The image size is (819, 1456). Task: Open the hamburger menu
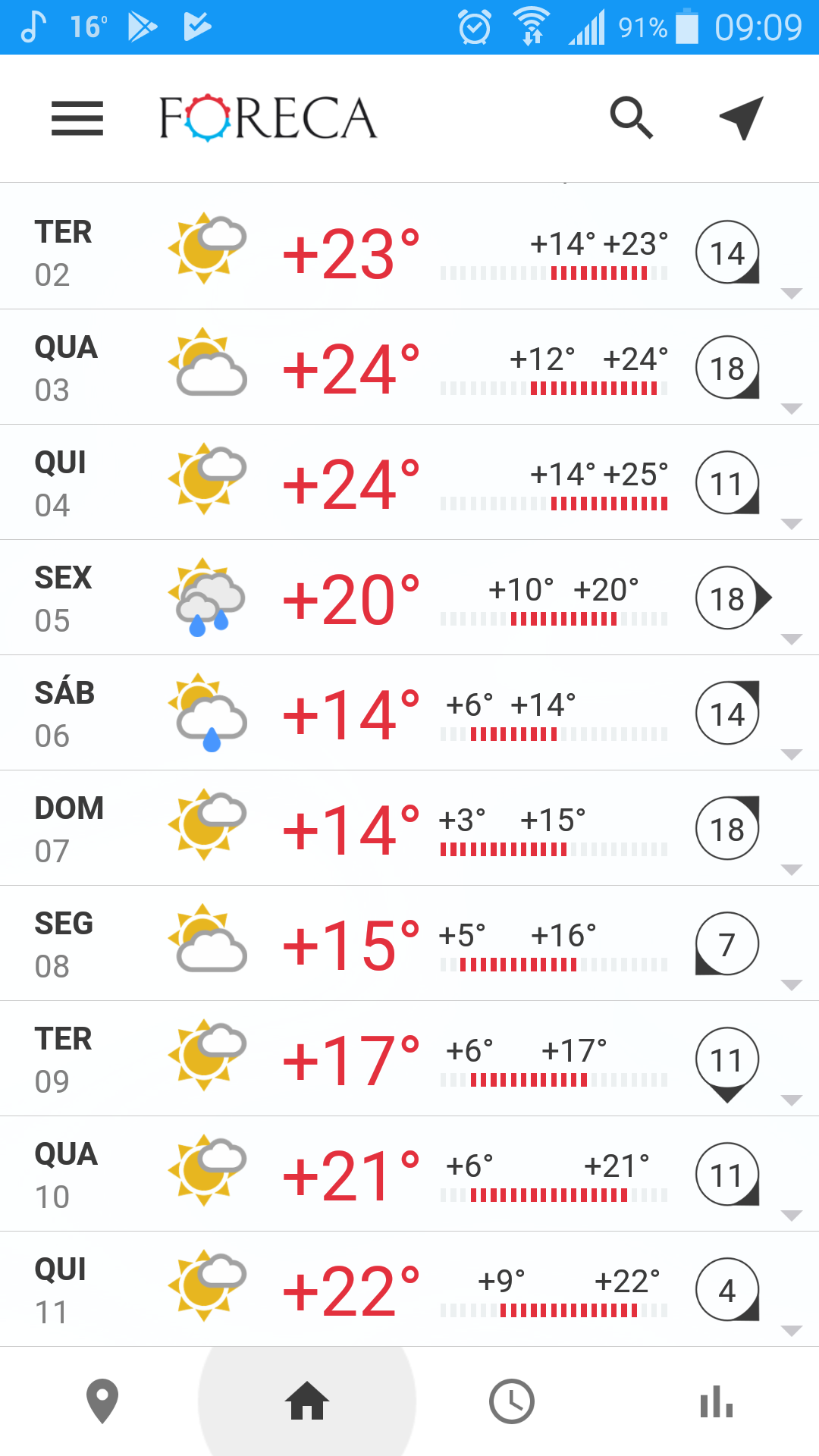pyautogui.click(x=77, y=119)
